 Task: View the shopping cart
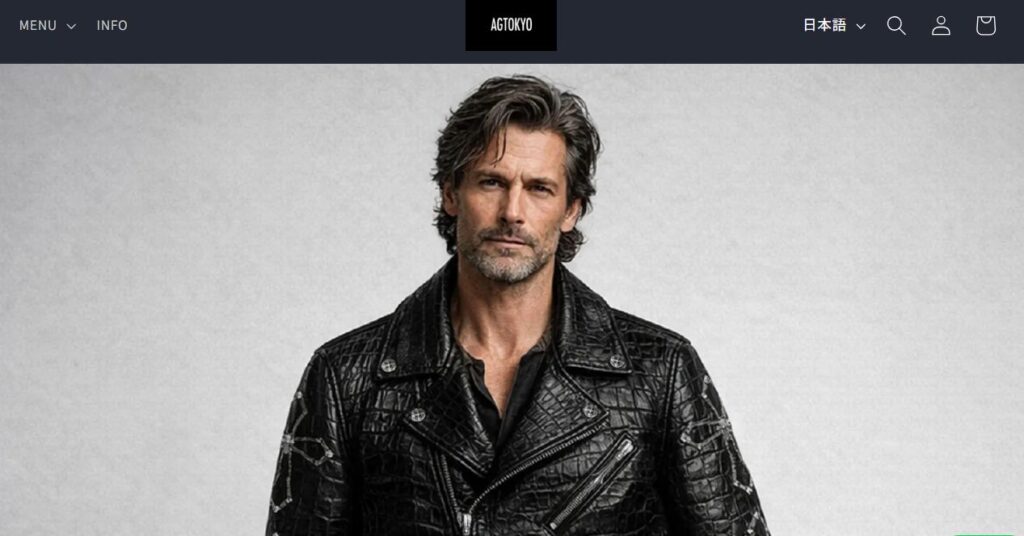pos(985,26)
